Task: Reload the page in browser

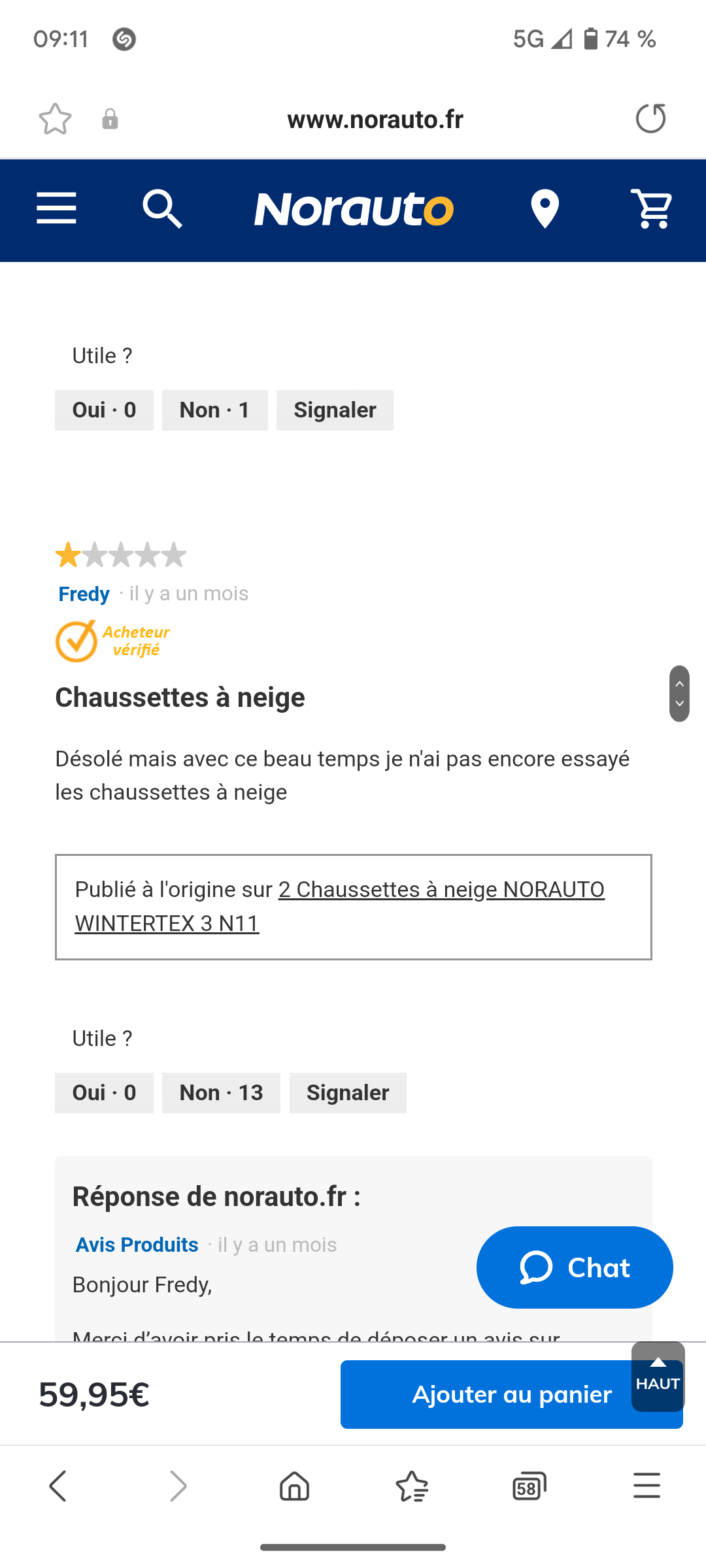Action: click(650, 119)
